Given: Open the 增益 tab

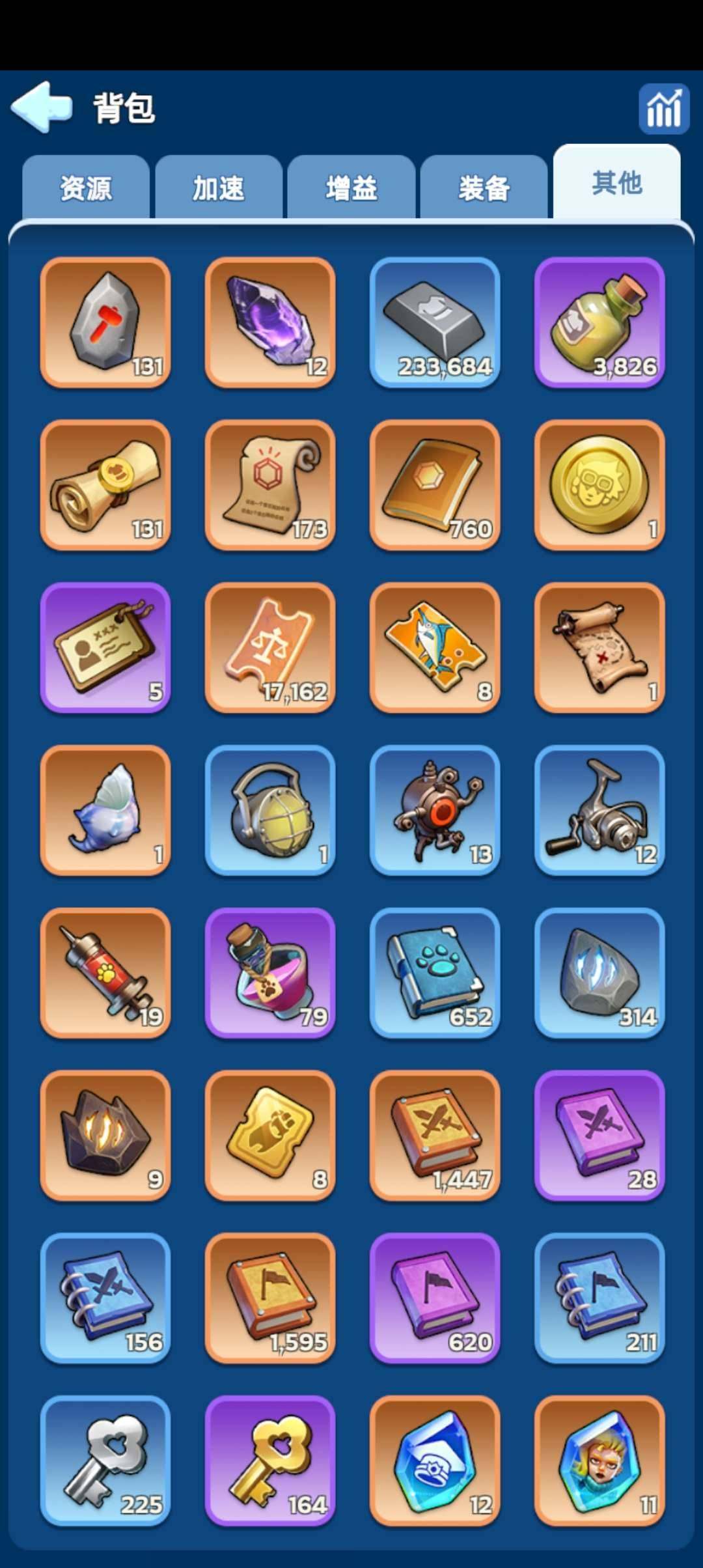Looking at the screenshot, I should coord(351,188).
